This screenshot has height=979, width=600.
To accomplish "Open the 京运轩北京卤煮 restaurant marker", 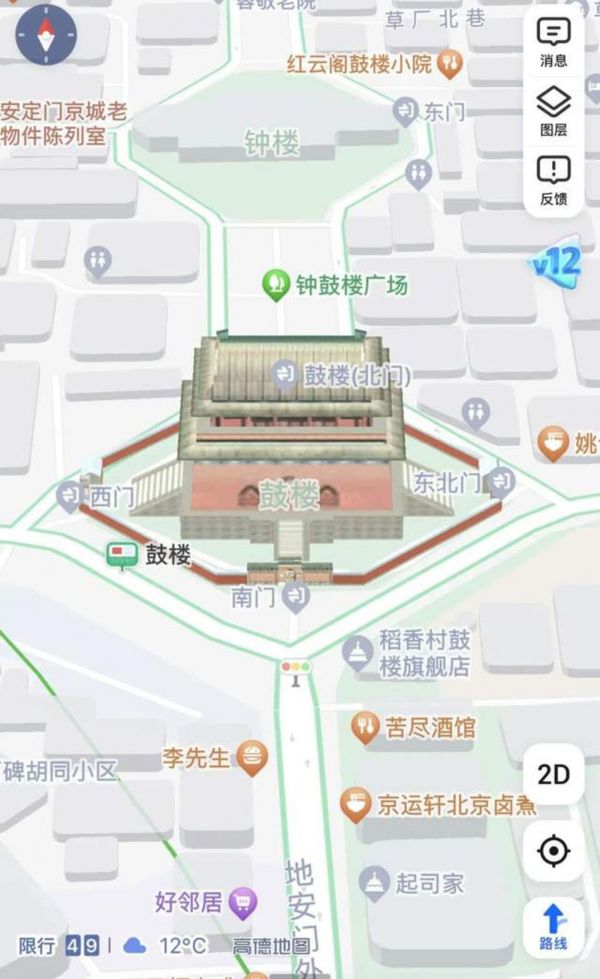I will pyautogui.click(x=356, y=803).
